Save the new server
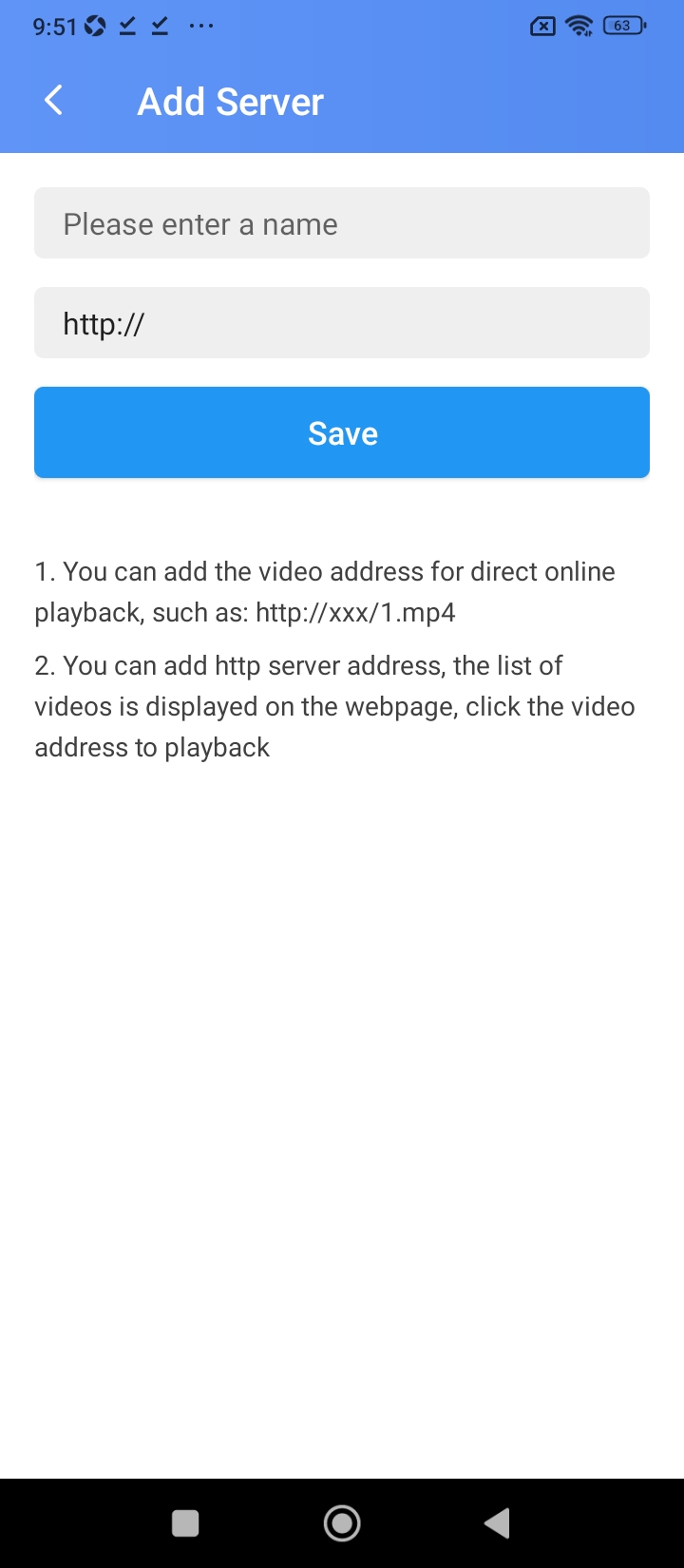This screenshot has width=684, height=1568. click(x=342, y=432)
